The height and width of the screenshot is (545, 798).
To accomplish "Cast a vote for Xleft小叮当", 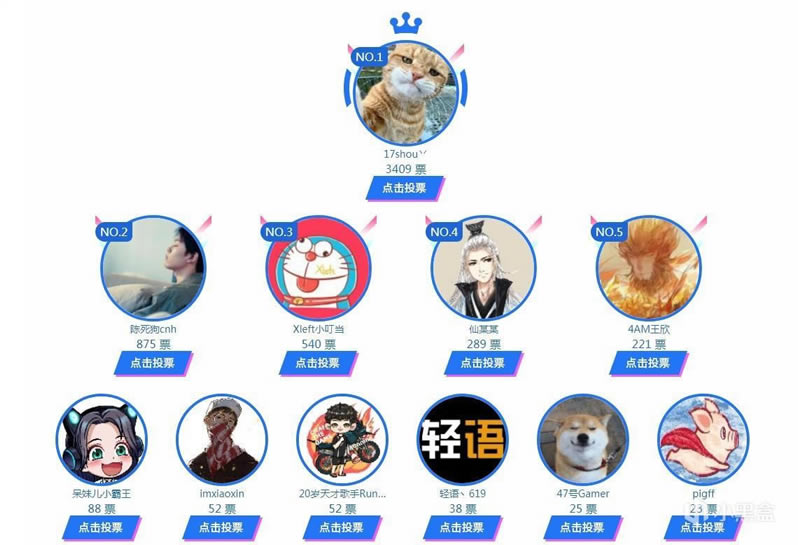I will [x=318, y=363].
